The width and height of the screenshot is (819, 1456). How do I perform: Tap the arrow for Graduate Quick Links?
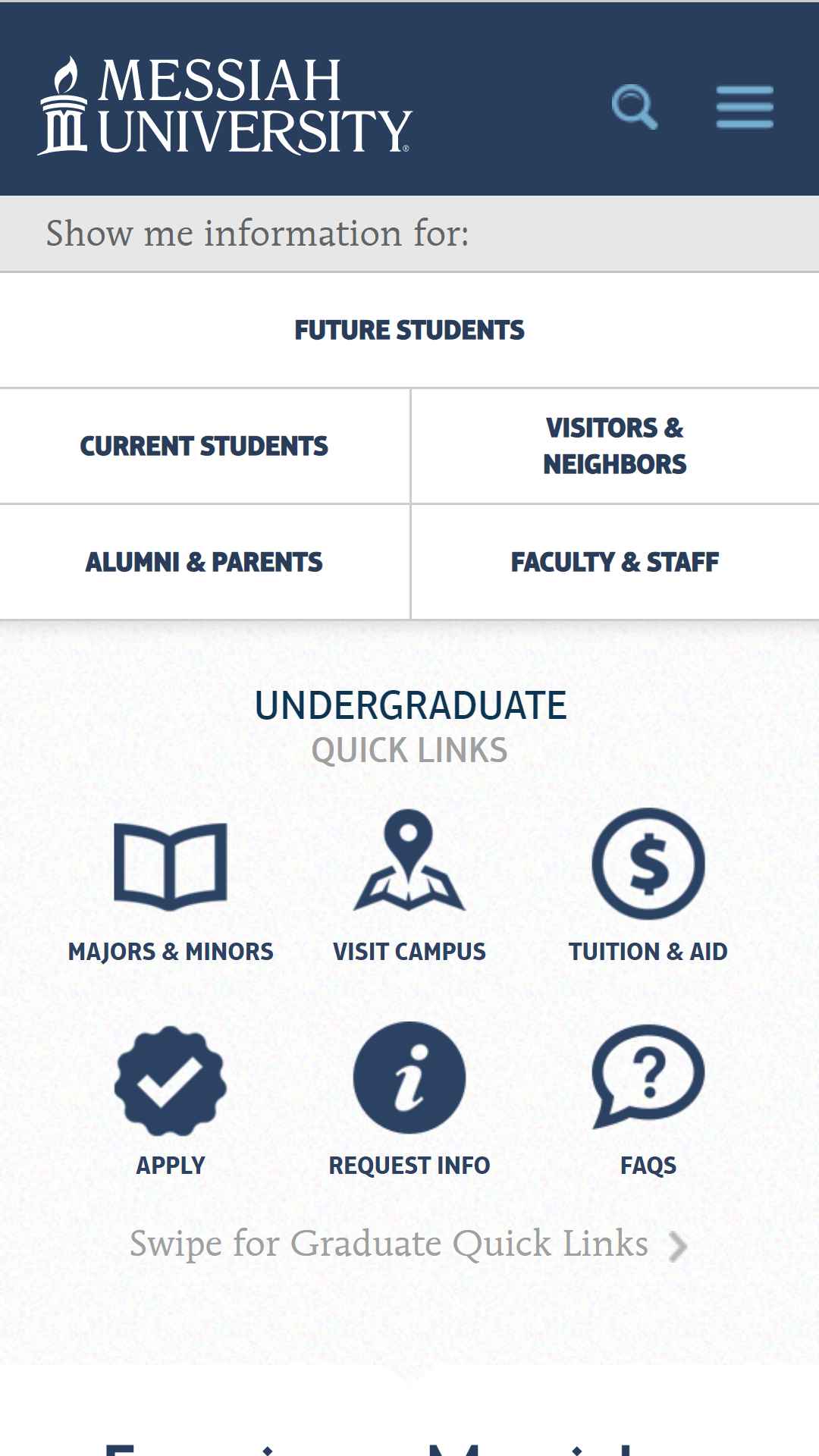678,1246
